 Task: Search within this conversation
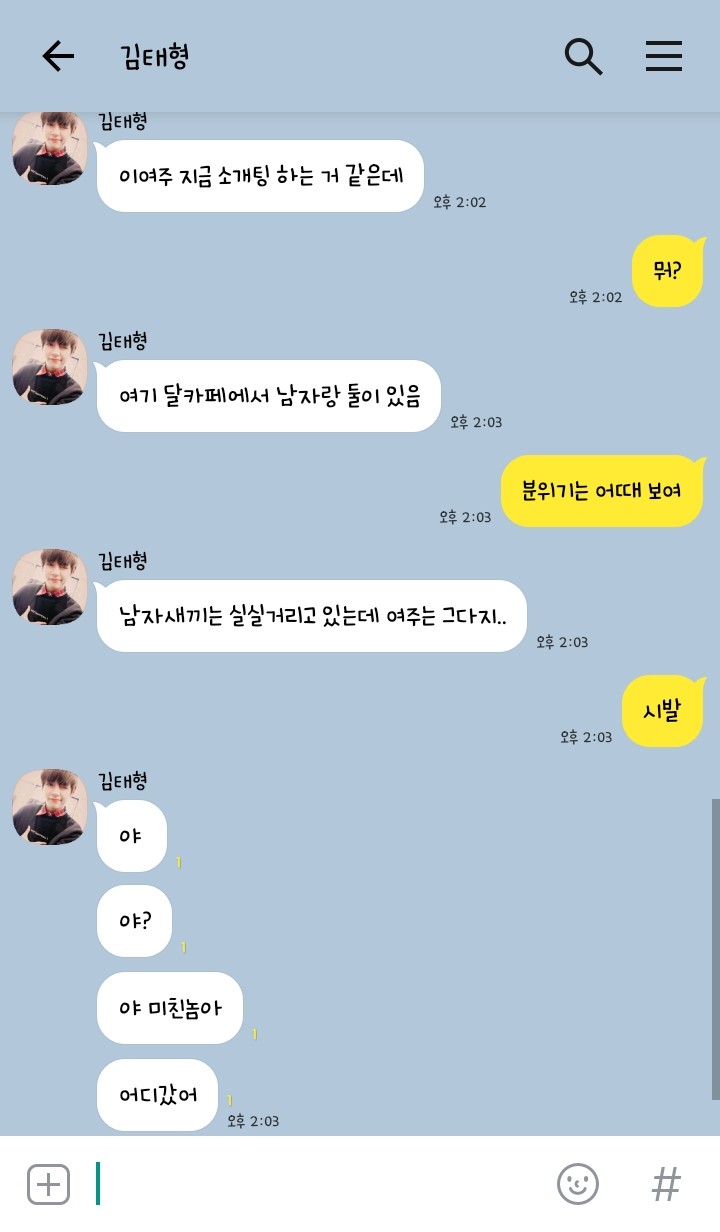click(x=583, y=56)
